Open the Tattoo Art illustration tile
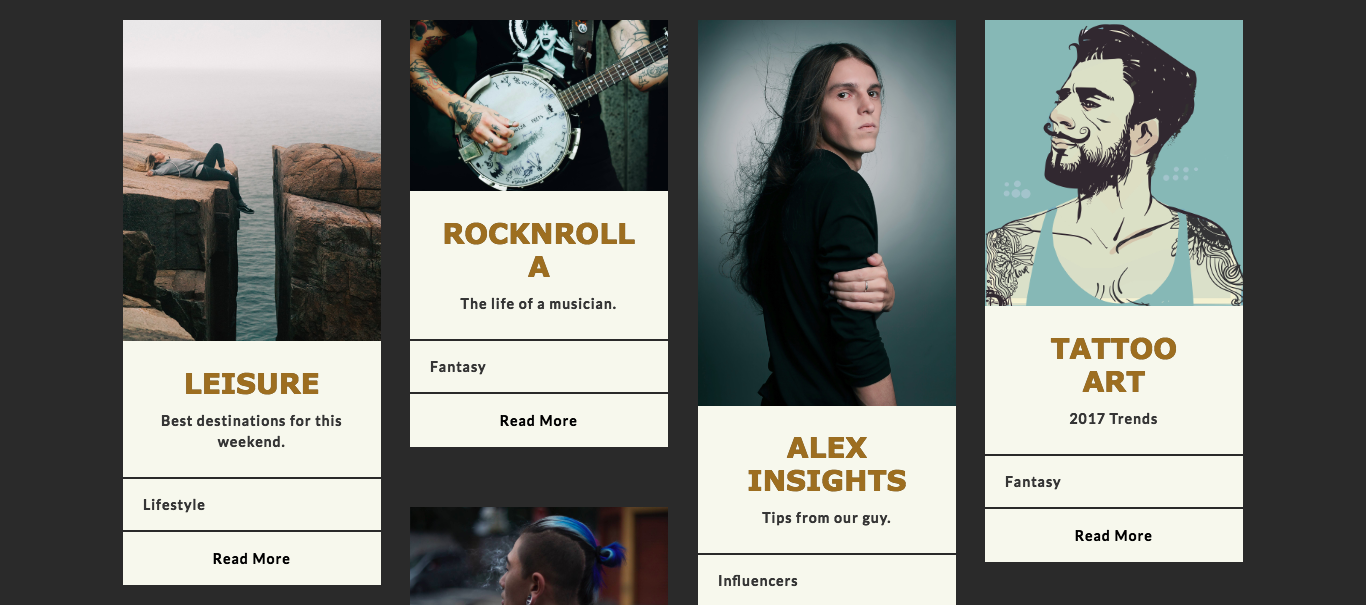Viewport: 1366px width, 605px height. [x=1113, y=162]
